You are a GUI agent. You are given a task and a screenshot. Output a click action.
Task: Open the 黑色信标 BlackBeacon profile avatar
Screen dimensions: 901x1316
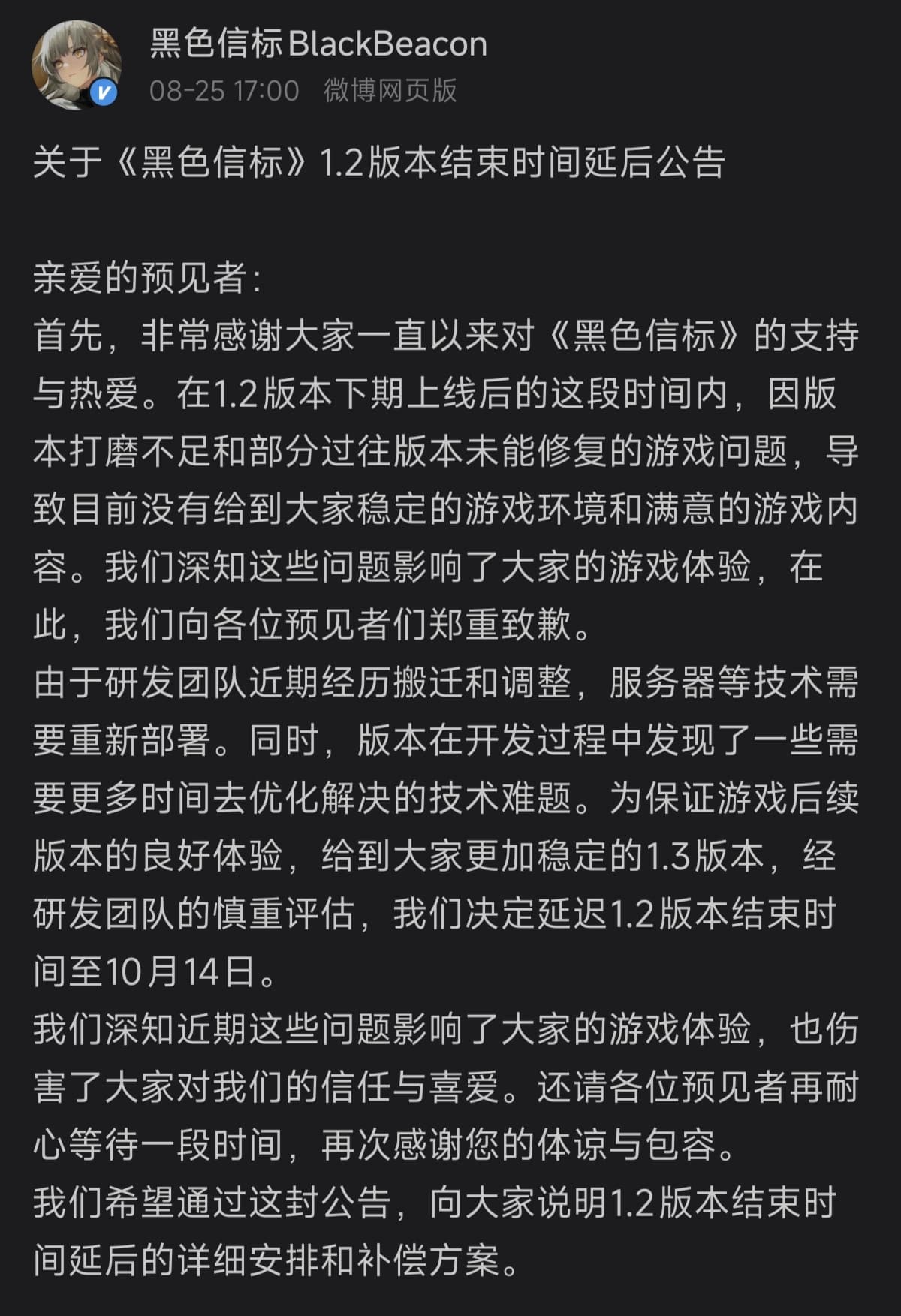click(75, 65)
